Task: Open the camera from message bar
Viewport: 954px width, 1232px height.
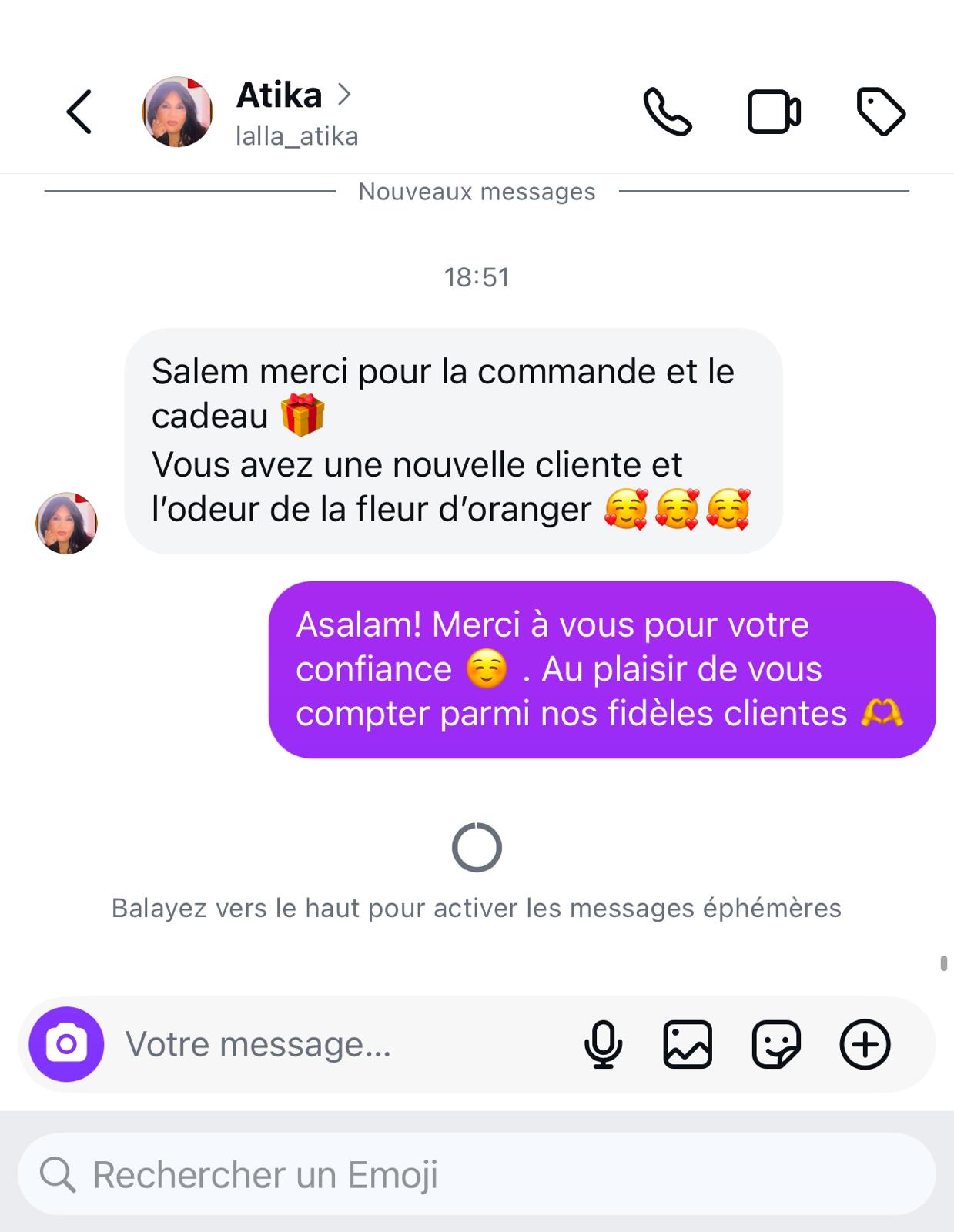Action: click(66, 1044)
